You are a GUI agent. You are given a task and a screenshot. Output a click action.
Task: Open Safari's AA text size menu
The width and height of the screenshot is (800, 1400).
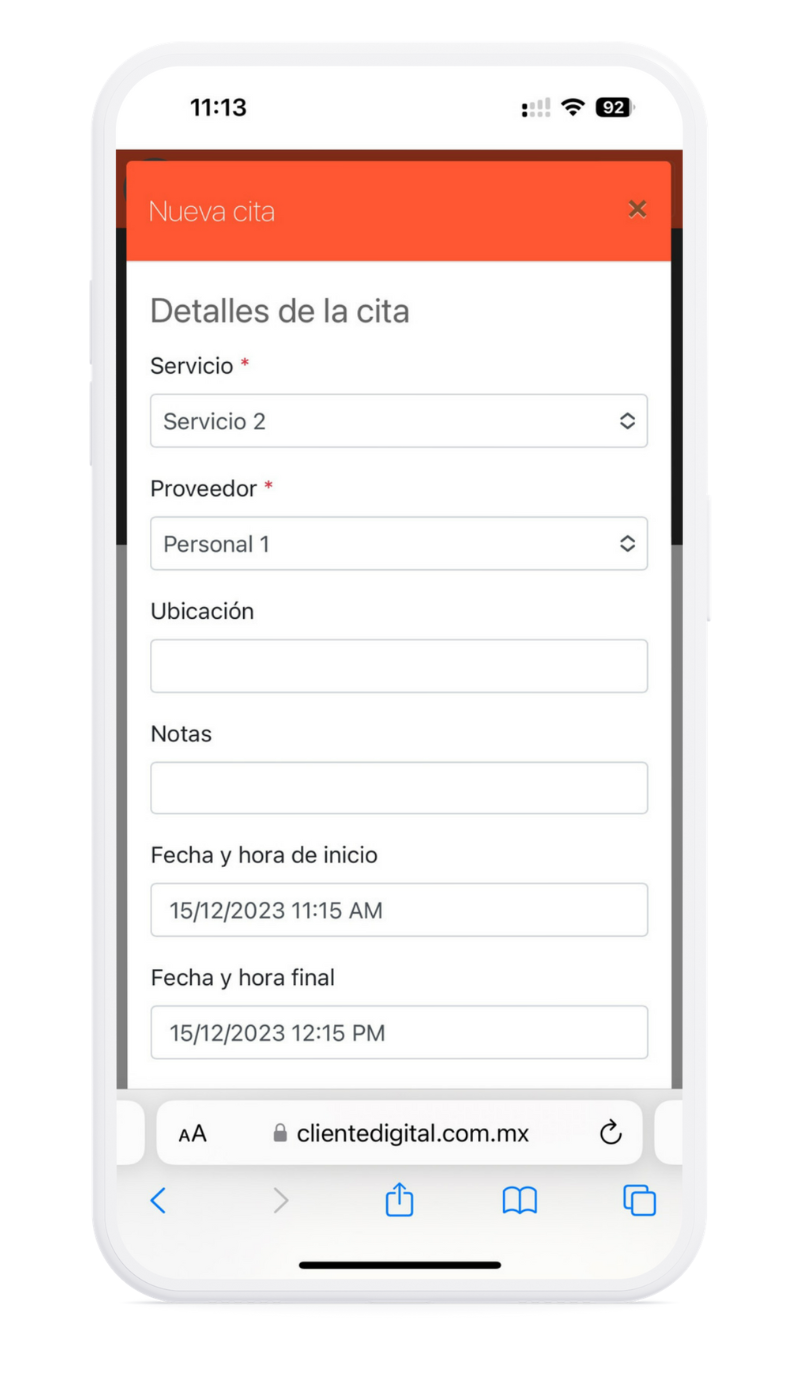click(192, 1133)
